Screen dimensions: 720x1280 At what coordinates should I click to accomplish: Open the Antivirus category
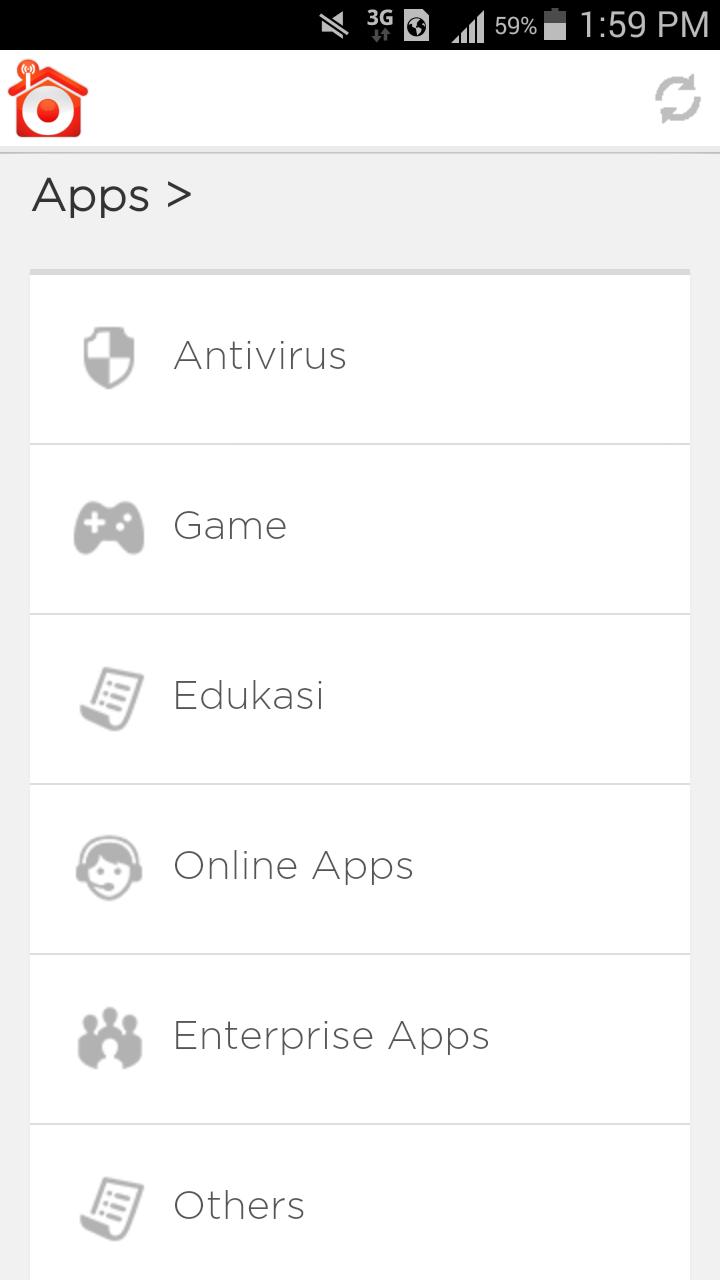click(360, 357)
